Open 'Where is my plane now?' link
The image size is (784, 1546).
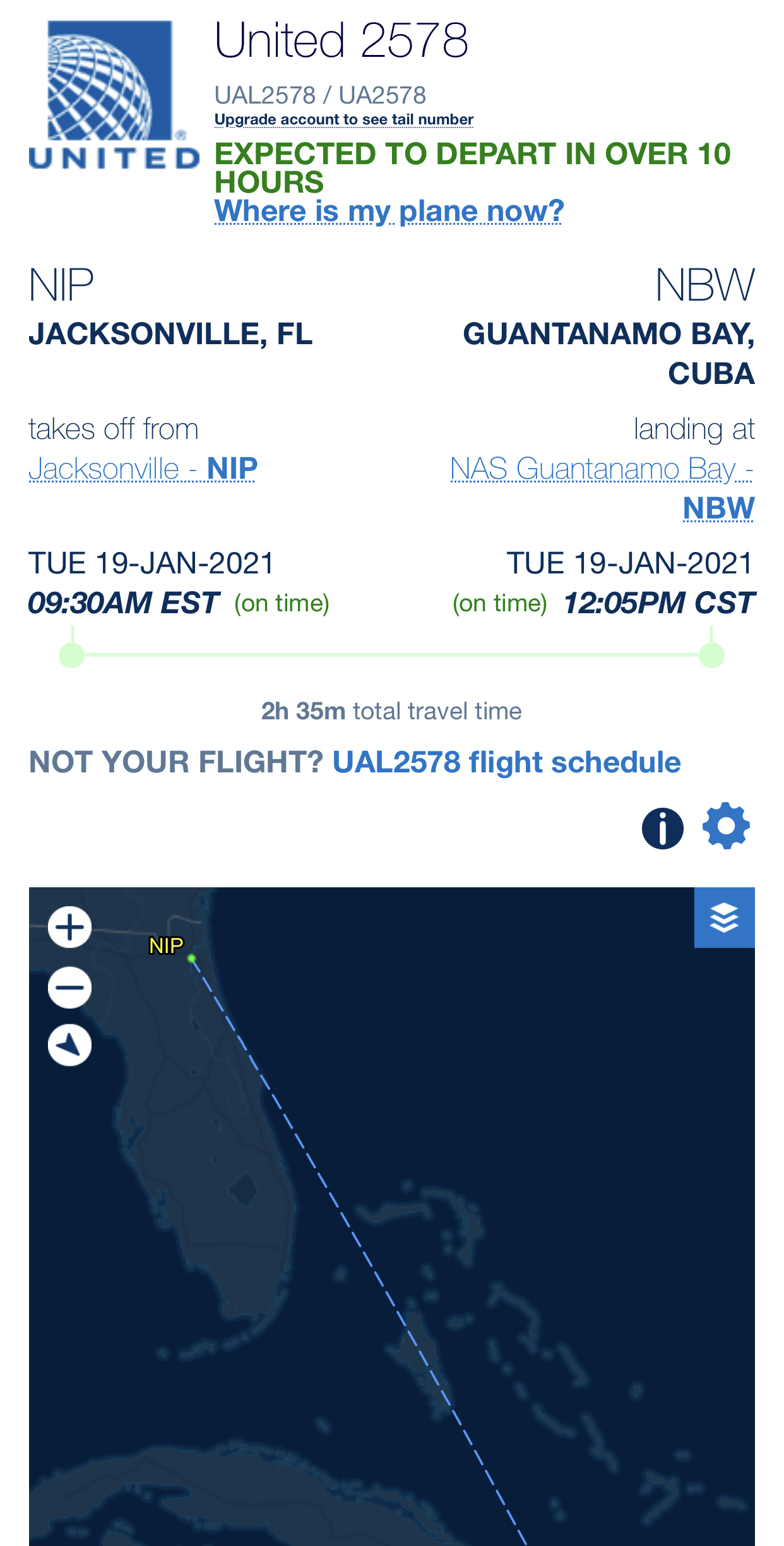pos(389,211)
